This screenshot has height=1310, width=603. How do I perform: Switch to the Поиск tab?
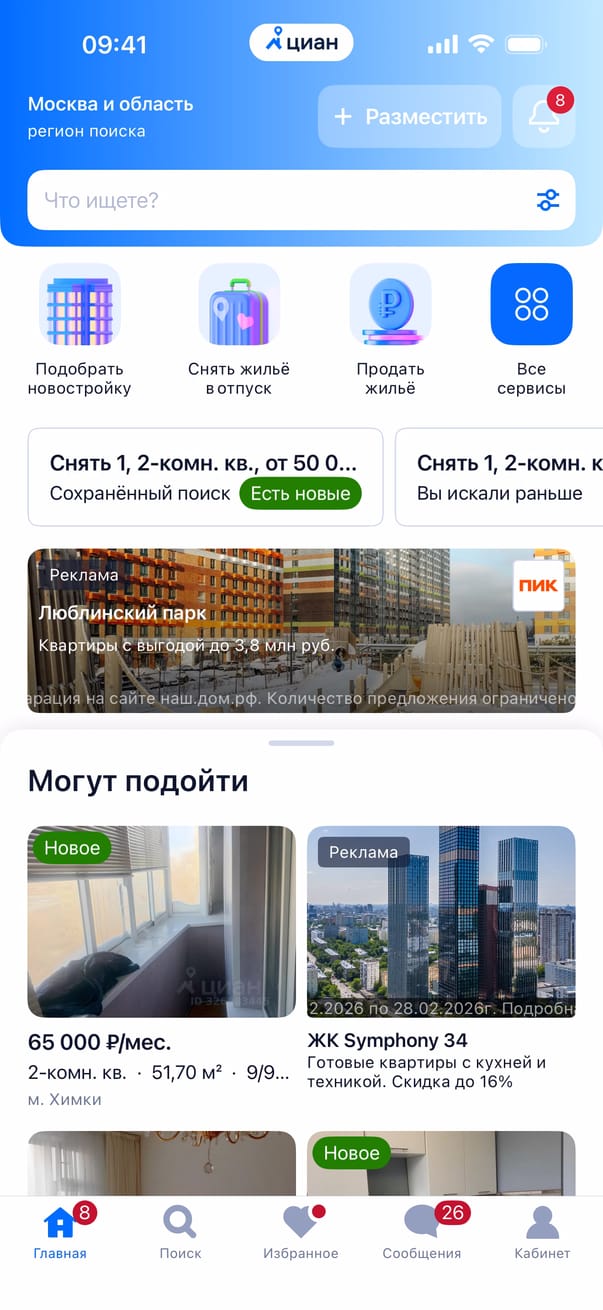click(x=180, y=1232)
